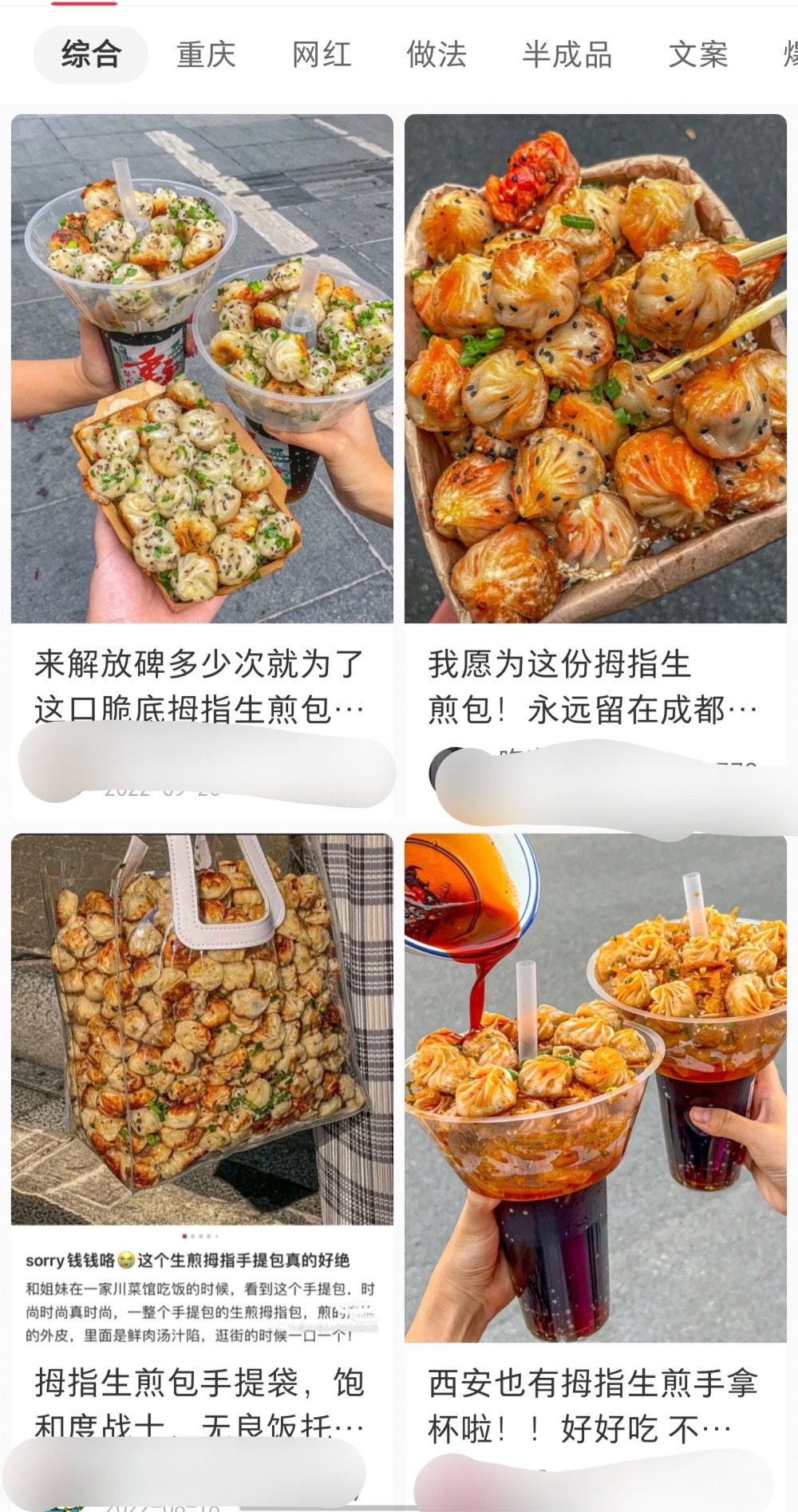Open the 网红 tab
This screenshot has height=1512, width=798.
click(x=321, y=55)
